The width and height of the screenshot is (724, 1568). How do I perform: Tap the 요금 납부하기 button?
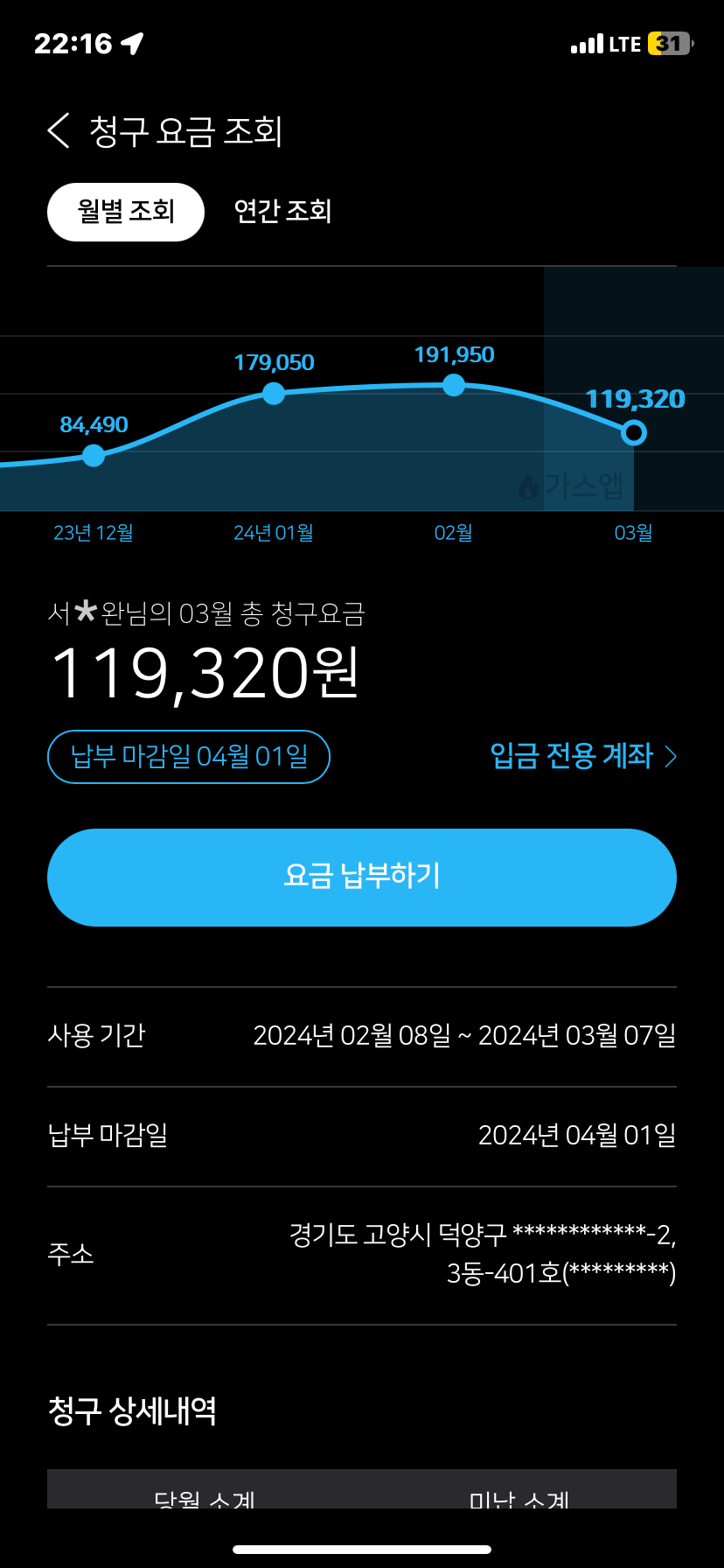coord(362,878)
